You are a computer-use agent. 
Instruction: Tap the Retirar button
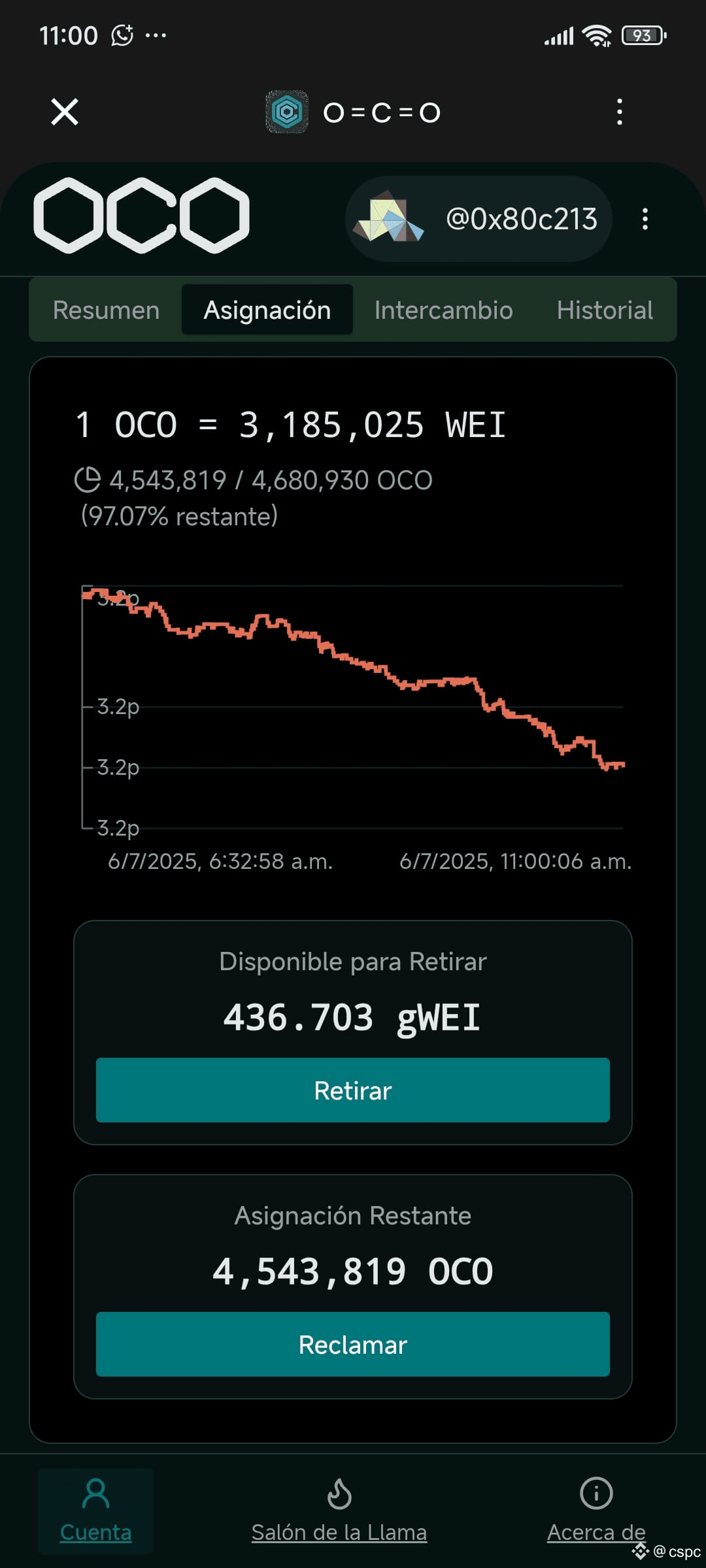[353, 1090]
